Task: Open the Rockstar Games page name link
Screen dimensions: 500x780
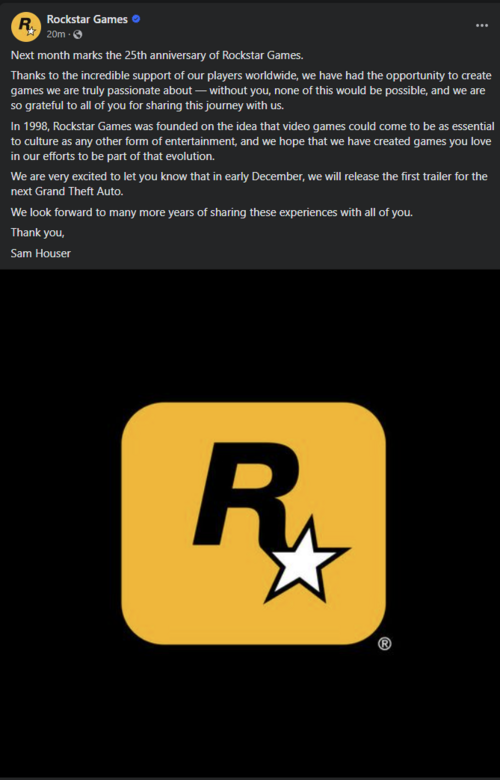Action: click(x=87, y=19)
